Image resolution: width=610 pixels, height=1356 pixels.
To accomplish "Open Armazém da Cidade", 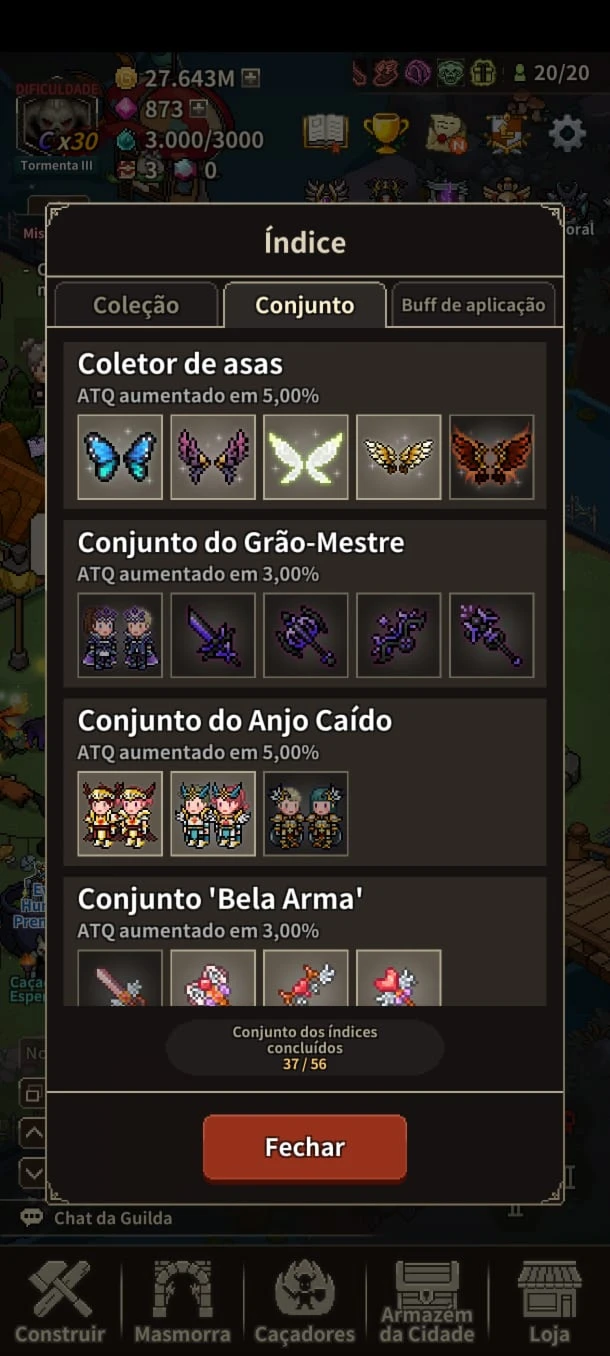I will [427, 1301].
